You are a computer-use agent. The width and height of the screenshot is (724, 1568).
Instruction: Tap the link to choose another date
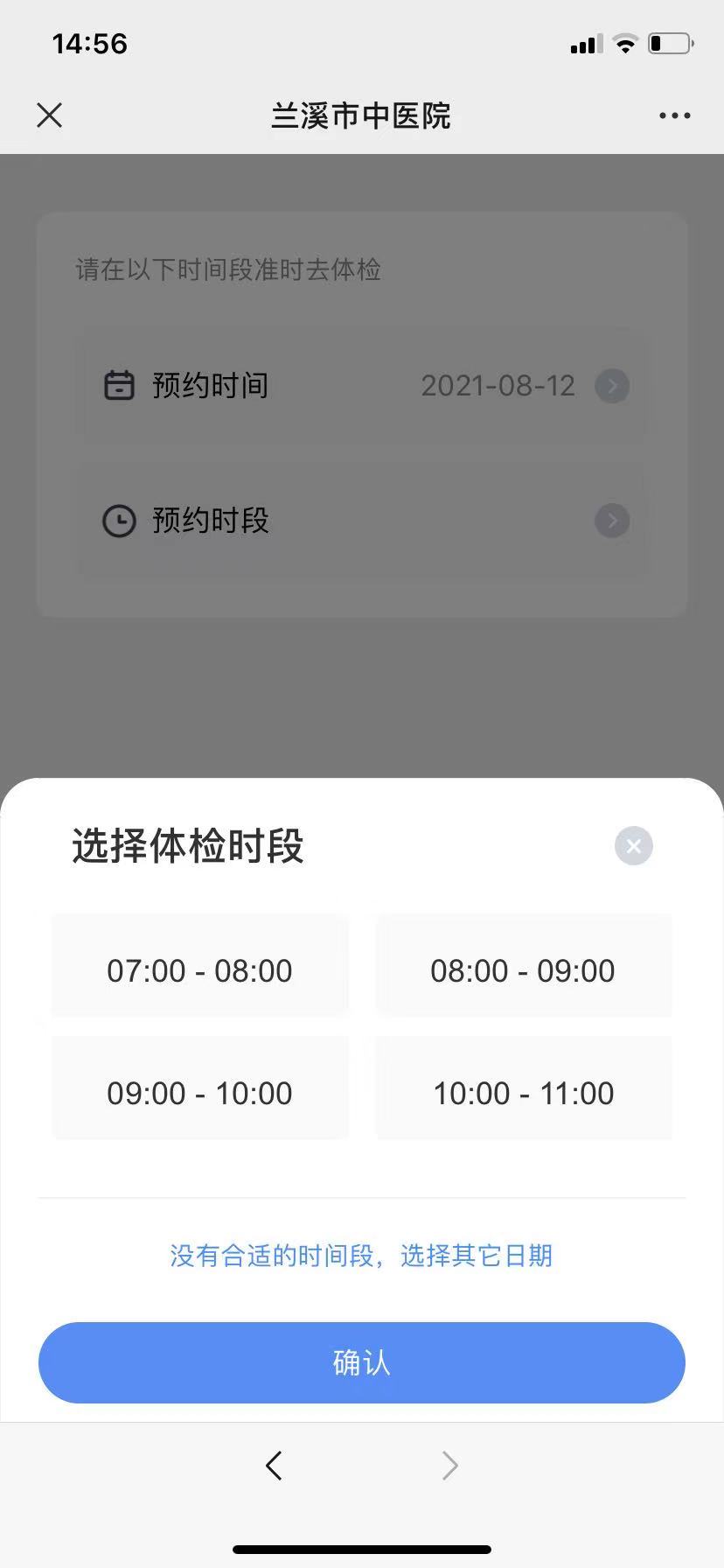(x=361, y=1256)
